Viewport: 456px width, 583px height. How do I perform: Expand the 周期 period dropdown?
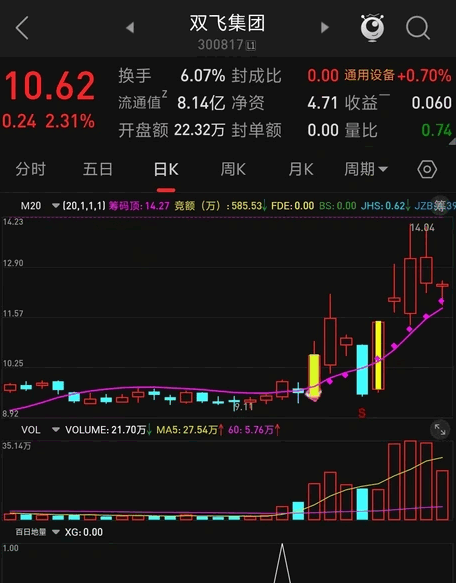(x=366, y=170)
